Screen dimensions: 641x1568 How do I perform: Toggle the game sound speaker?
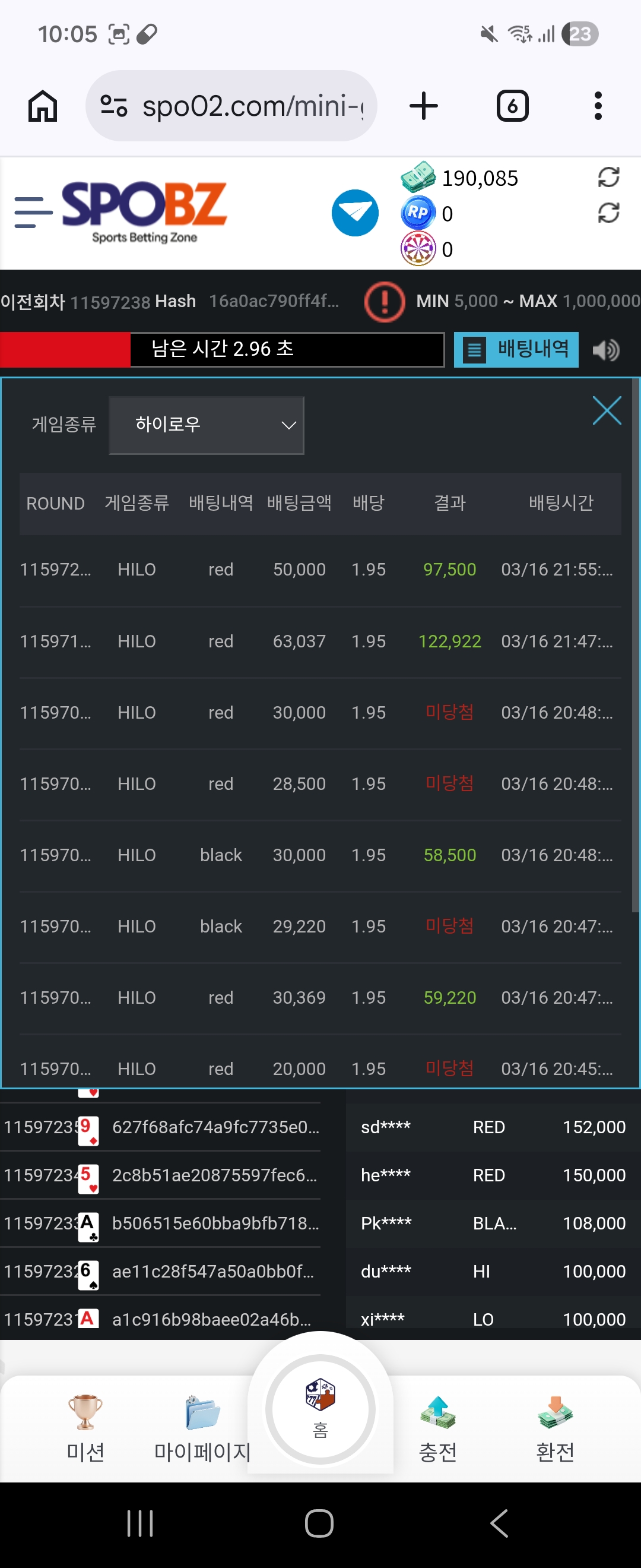(606, 350)
